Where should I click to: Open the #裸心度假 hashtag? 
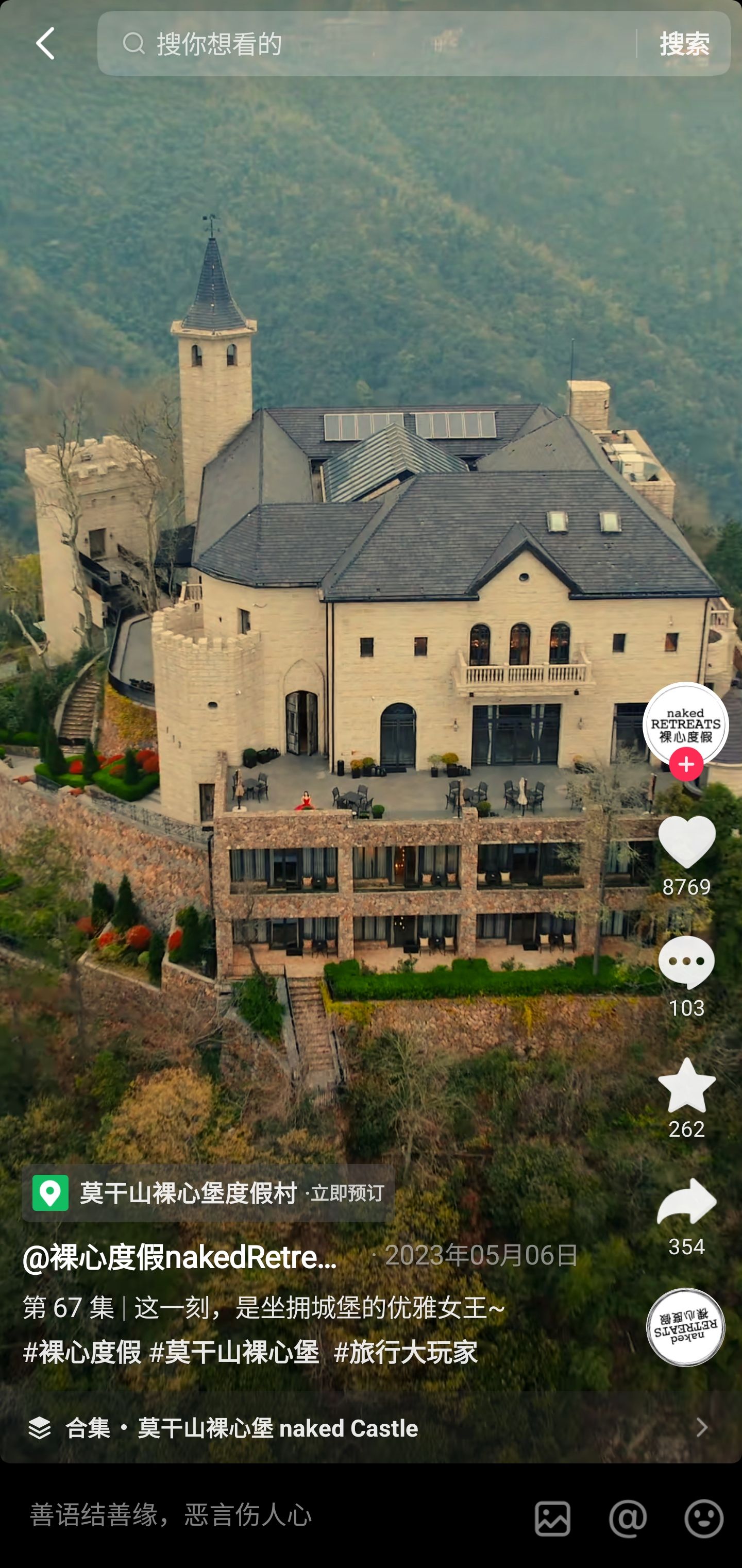click(x=82, y=1352)
